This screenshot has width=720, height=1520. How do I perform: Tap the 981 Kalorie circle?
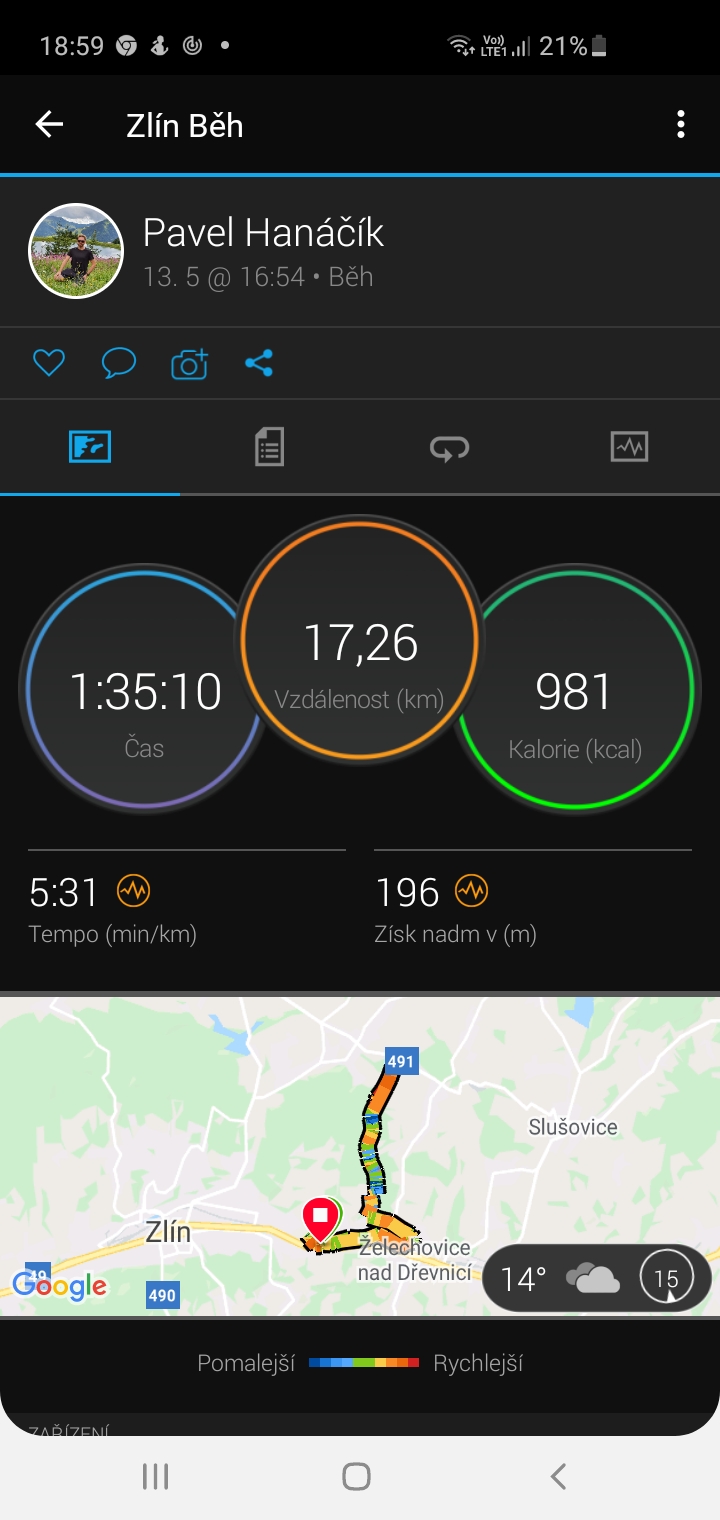[x=574, y=688]
